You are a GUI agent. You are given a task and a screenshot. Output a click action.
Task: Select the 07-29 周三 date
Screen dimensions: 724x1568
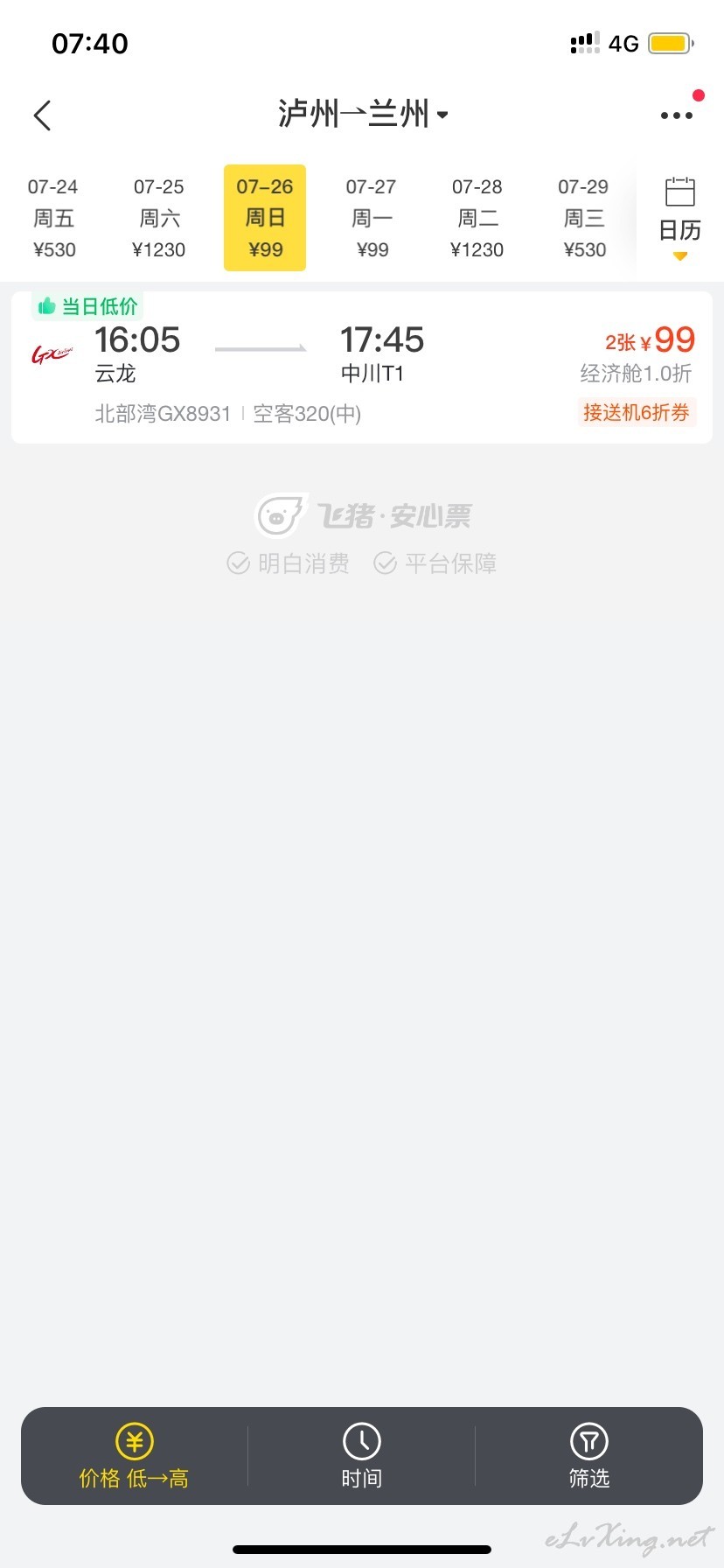583,218
